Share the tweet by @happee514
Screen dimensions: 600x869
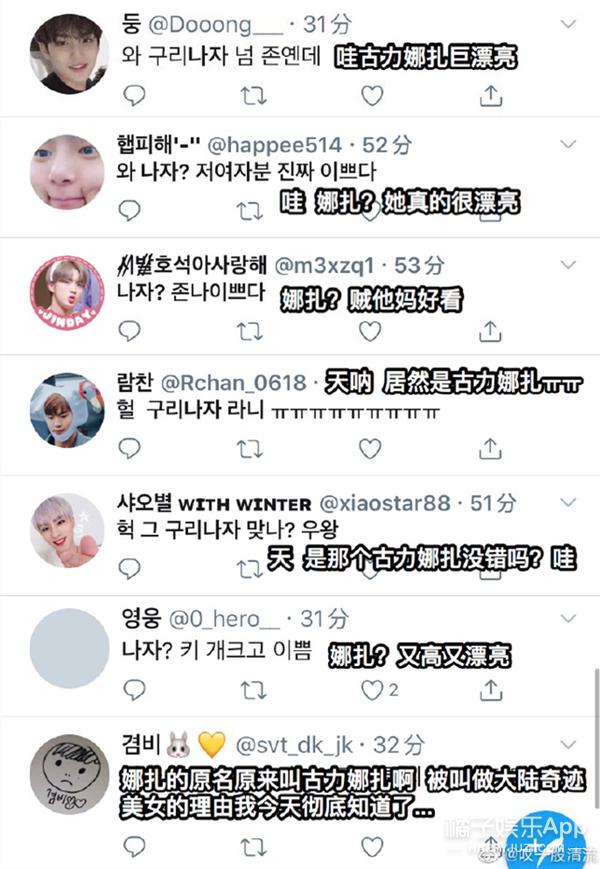491,210
